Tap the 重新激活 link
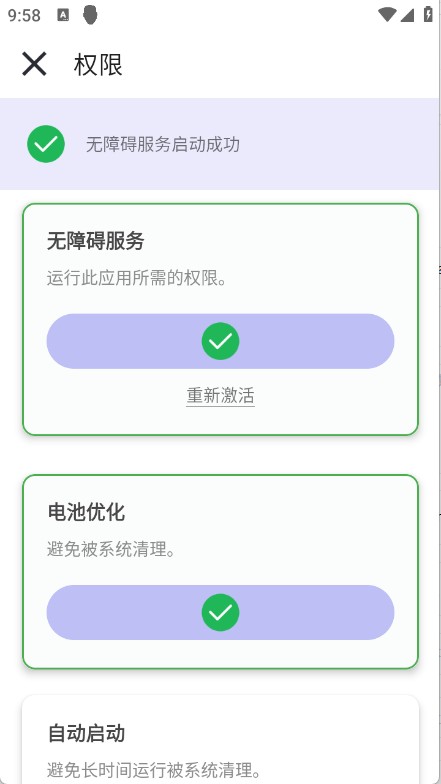The height and width of the screenshot is (784, 441). 220,396
